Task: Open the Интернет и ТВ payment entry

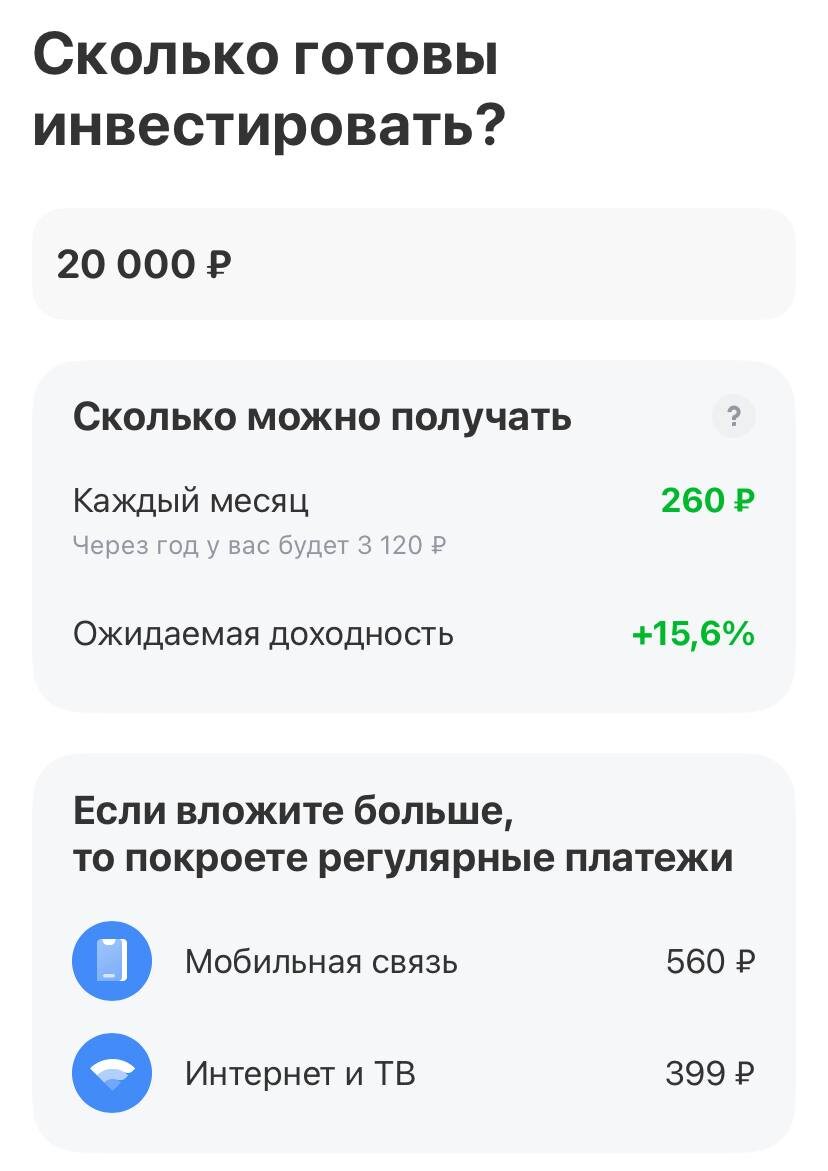Action: (300, 1073)
